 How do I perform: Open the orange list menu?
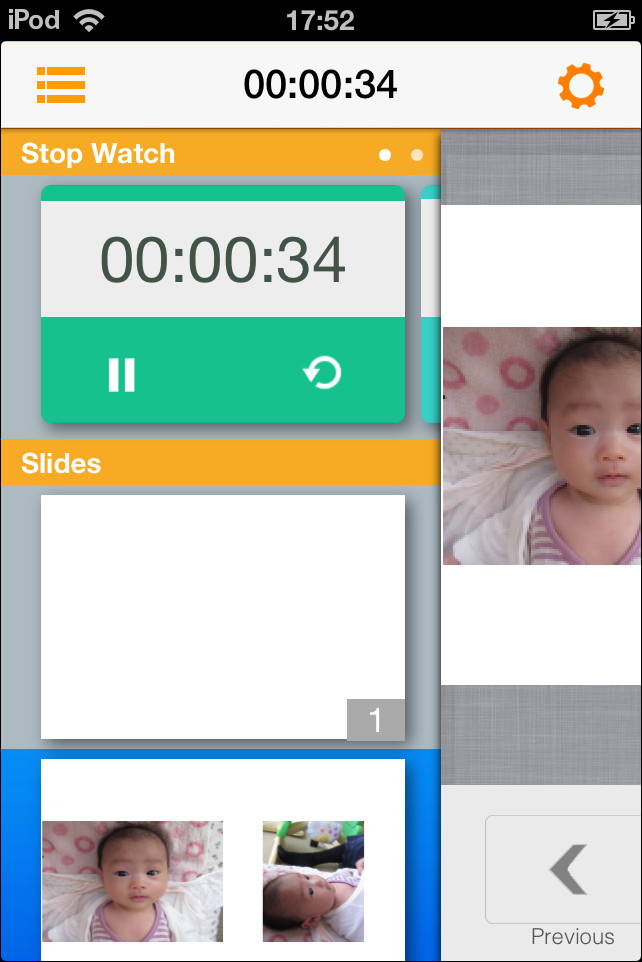[61, 85]
